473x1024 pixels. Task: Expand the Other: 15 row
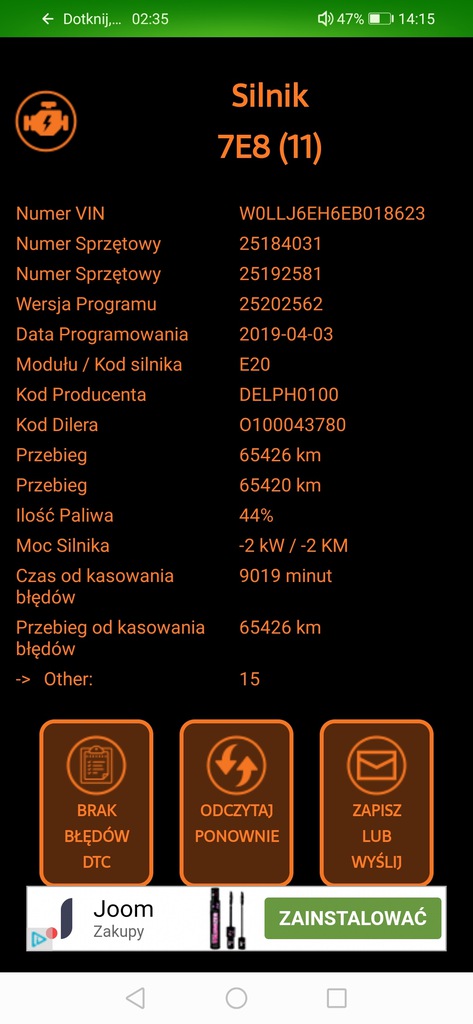click(139, 679)
